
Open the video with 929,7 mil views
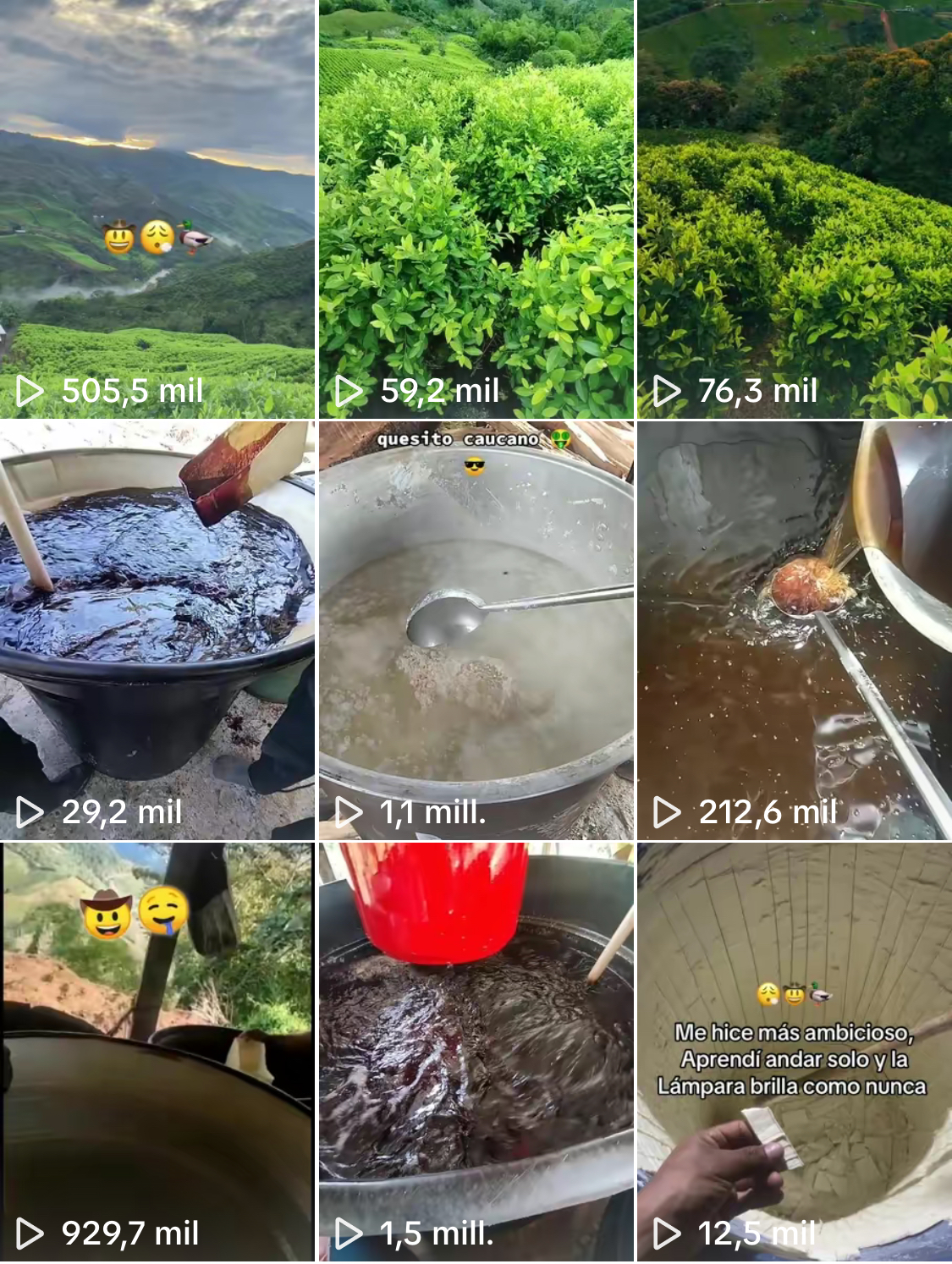[x=157, y=1052]
